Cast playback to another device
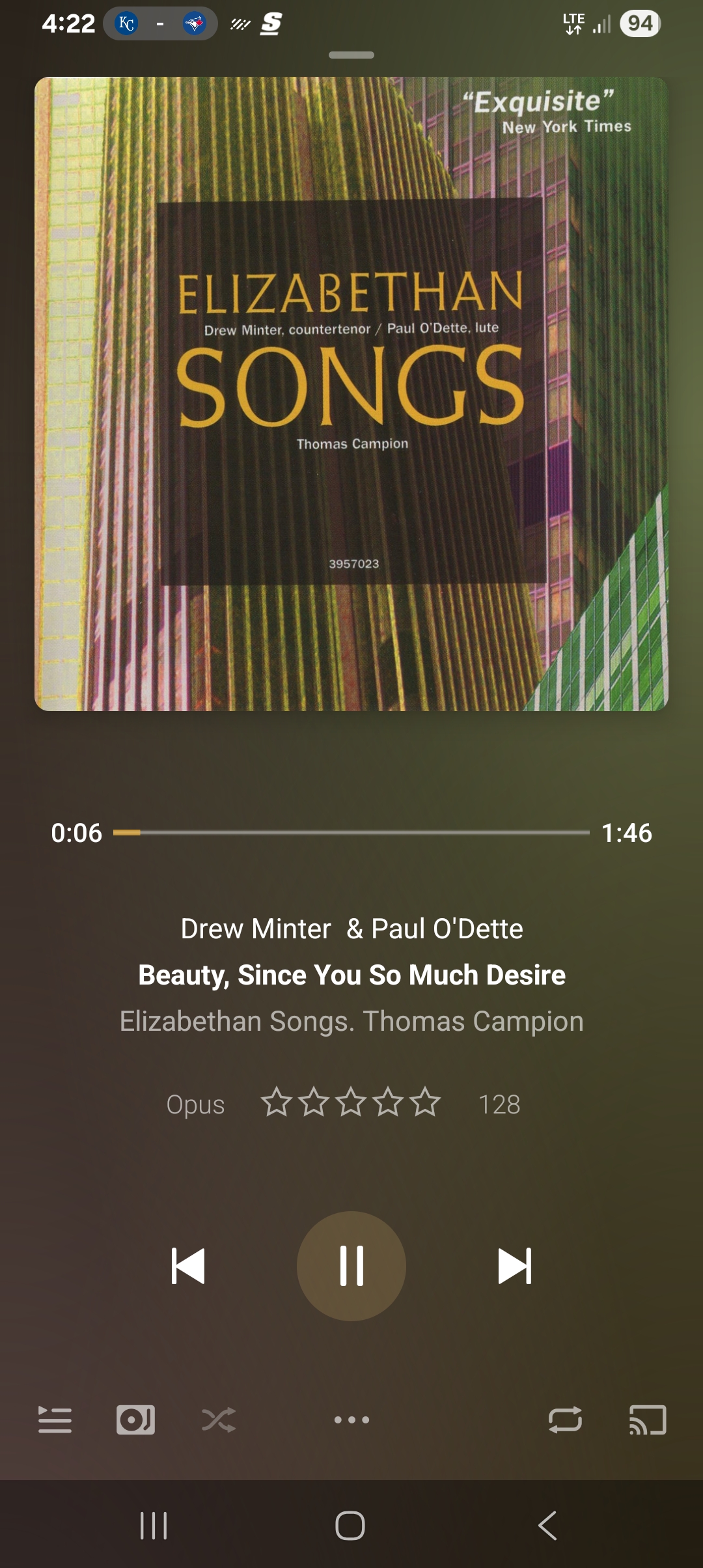 pyautogui.click(x=648, y=1420)
